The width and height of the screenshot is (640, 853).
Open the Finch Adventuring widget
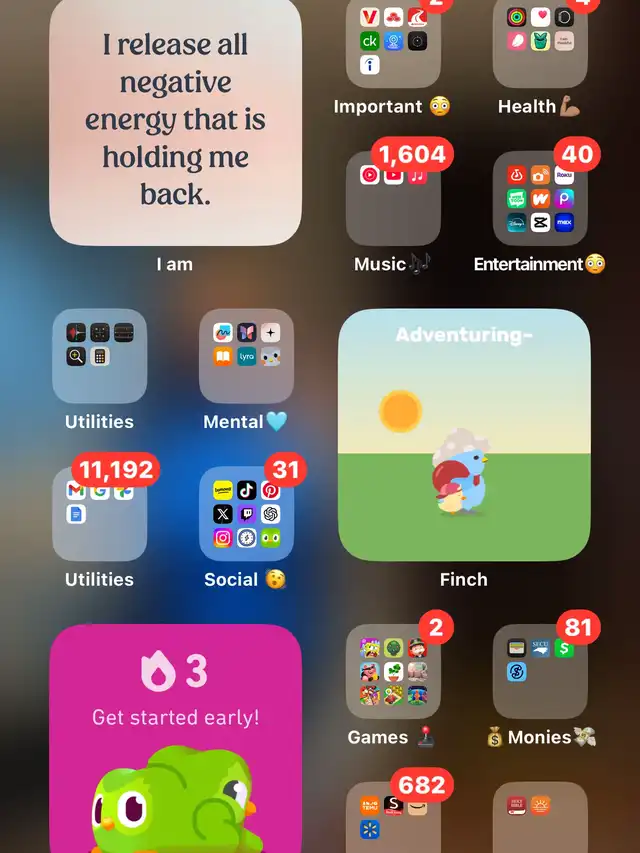[464, 435]
